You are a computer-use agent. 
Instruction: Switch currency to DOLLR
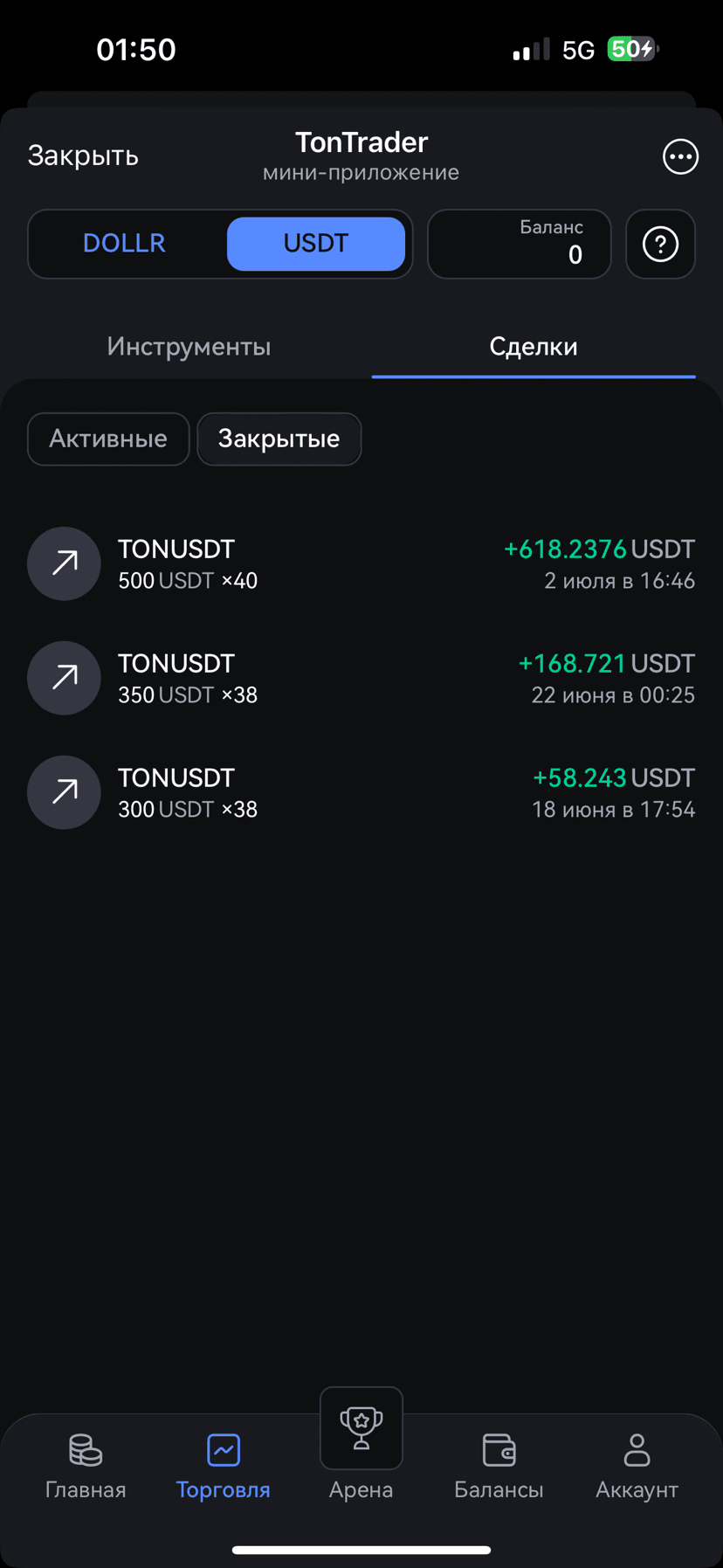(x=124, y=244)
